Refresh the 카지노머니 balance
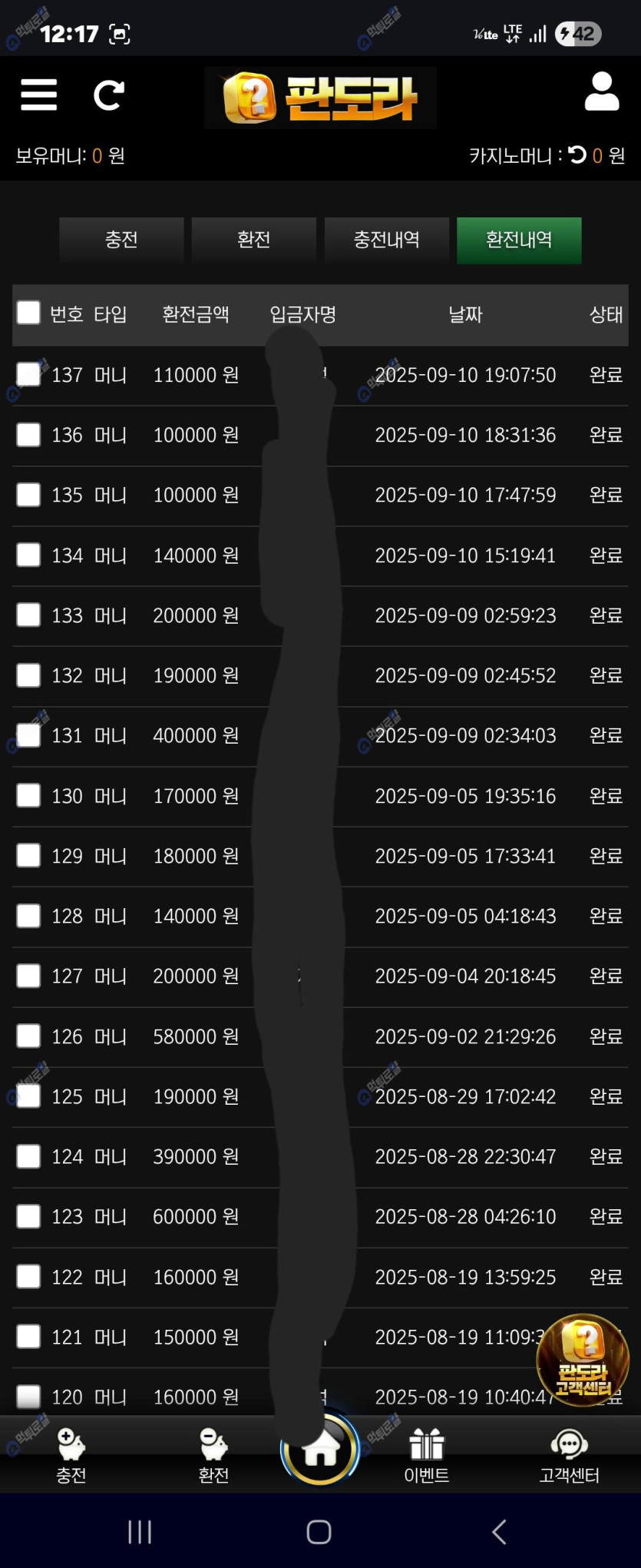This screenshot has height=1568, width=641. tap(577, 155)
